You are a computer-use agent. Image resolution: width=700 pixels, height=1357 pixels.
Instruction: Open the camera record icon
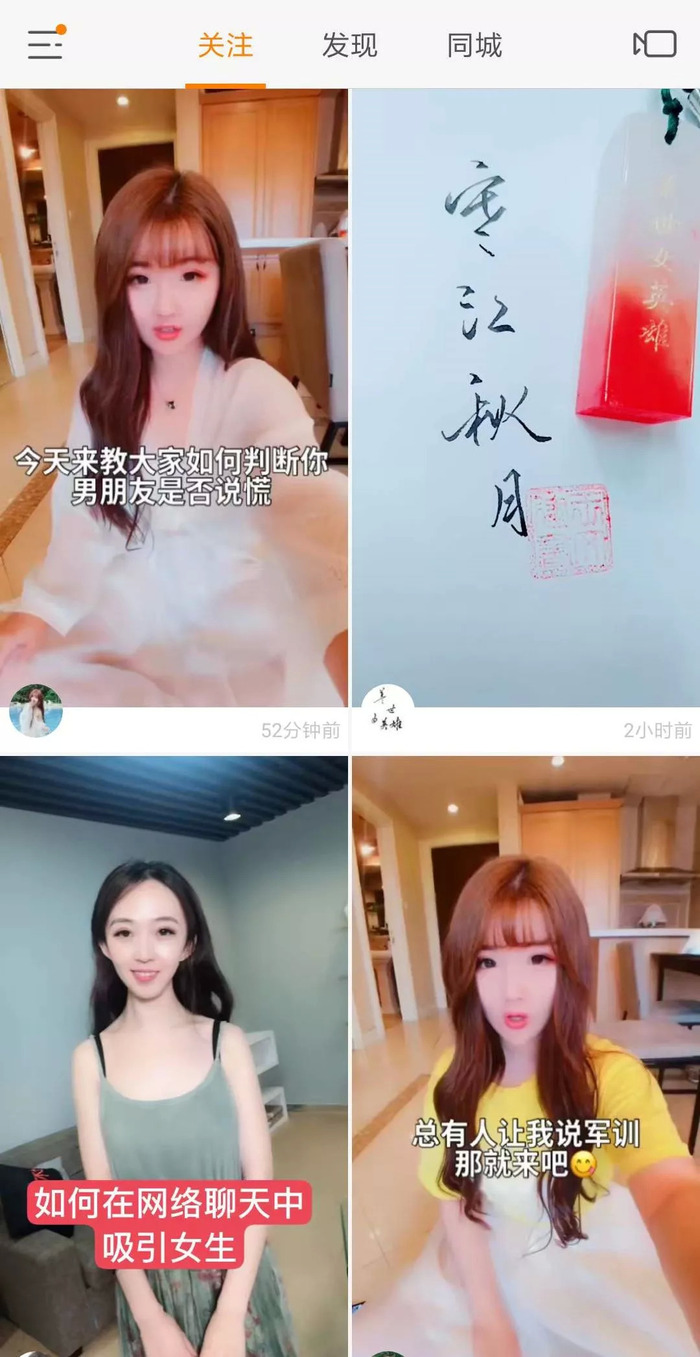coord(655,44)
